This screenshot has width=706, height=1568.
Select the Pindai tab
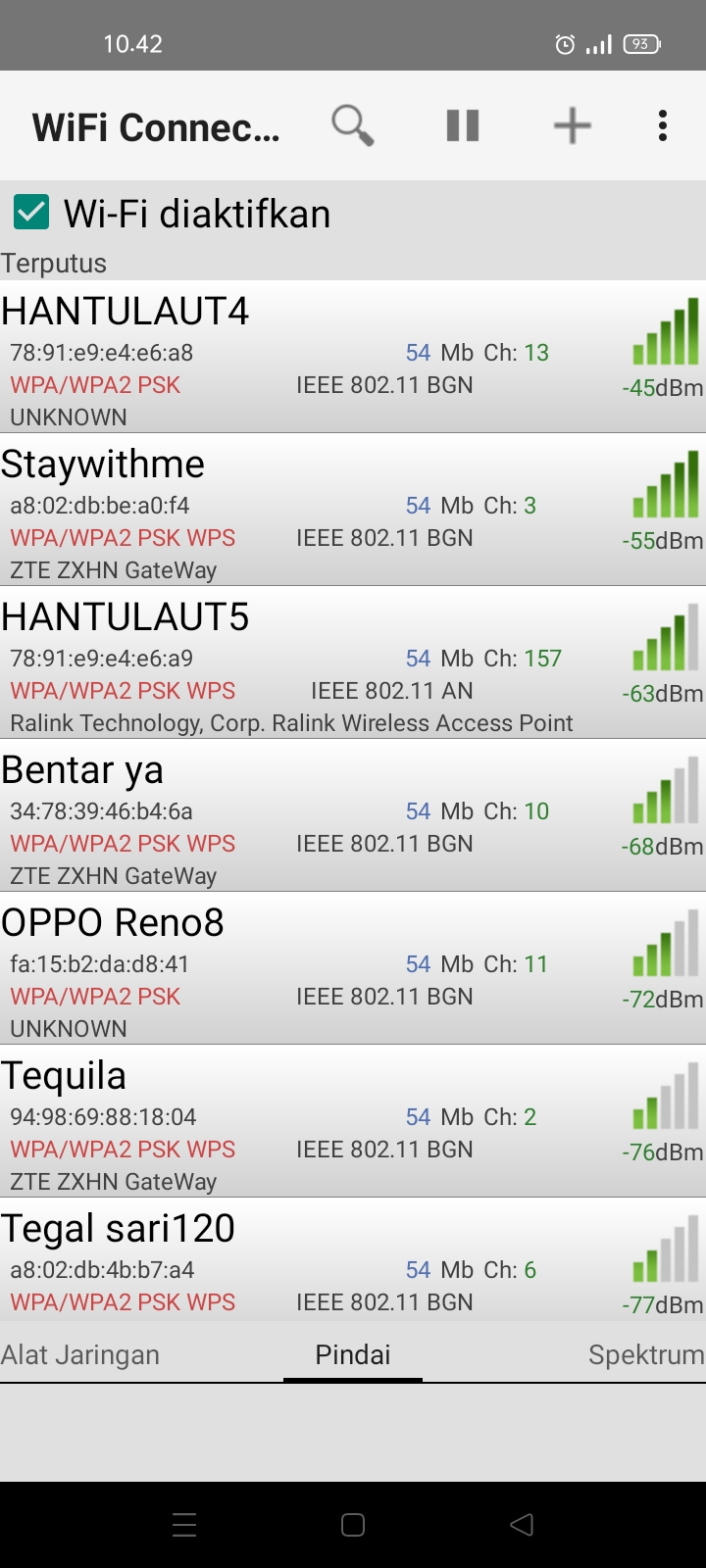pos(353,1354)
